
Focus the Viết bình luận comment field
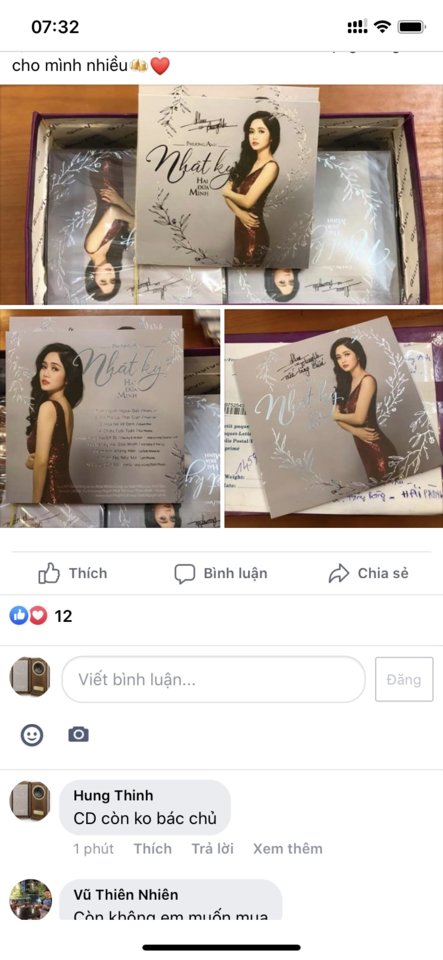click(214, 680)
